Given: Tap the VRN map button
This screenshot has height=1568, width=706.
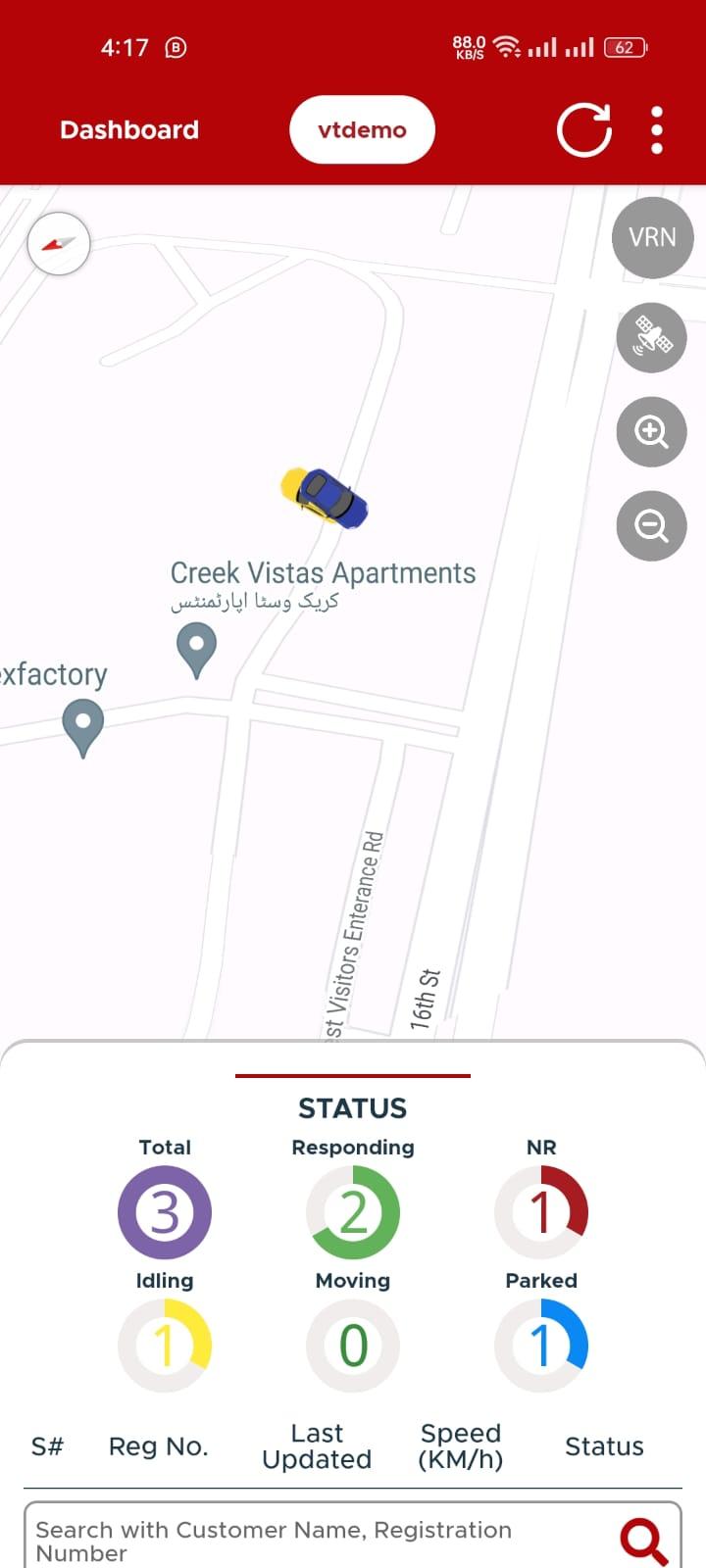Looking at the screenshot, I should click(652, 238).
